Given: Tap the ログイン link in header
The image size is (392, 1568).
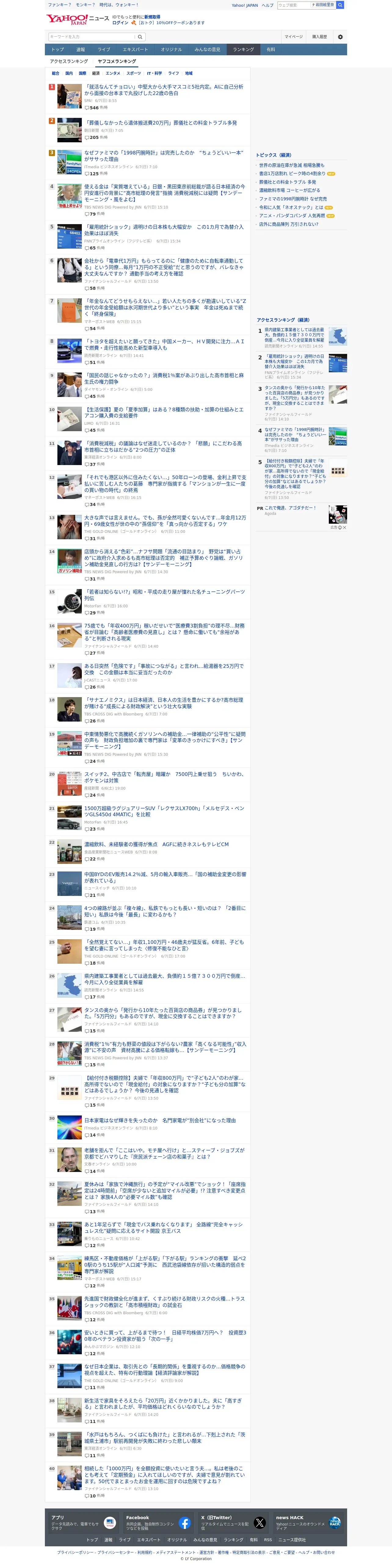Looking at the screenshot, I should coord(121,23).
